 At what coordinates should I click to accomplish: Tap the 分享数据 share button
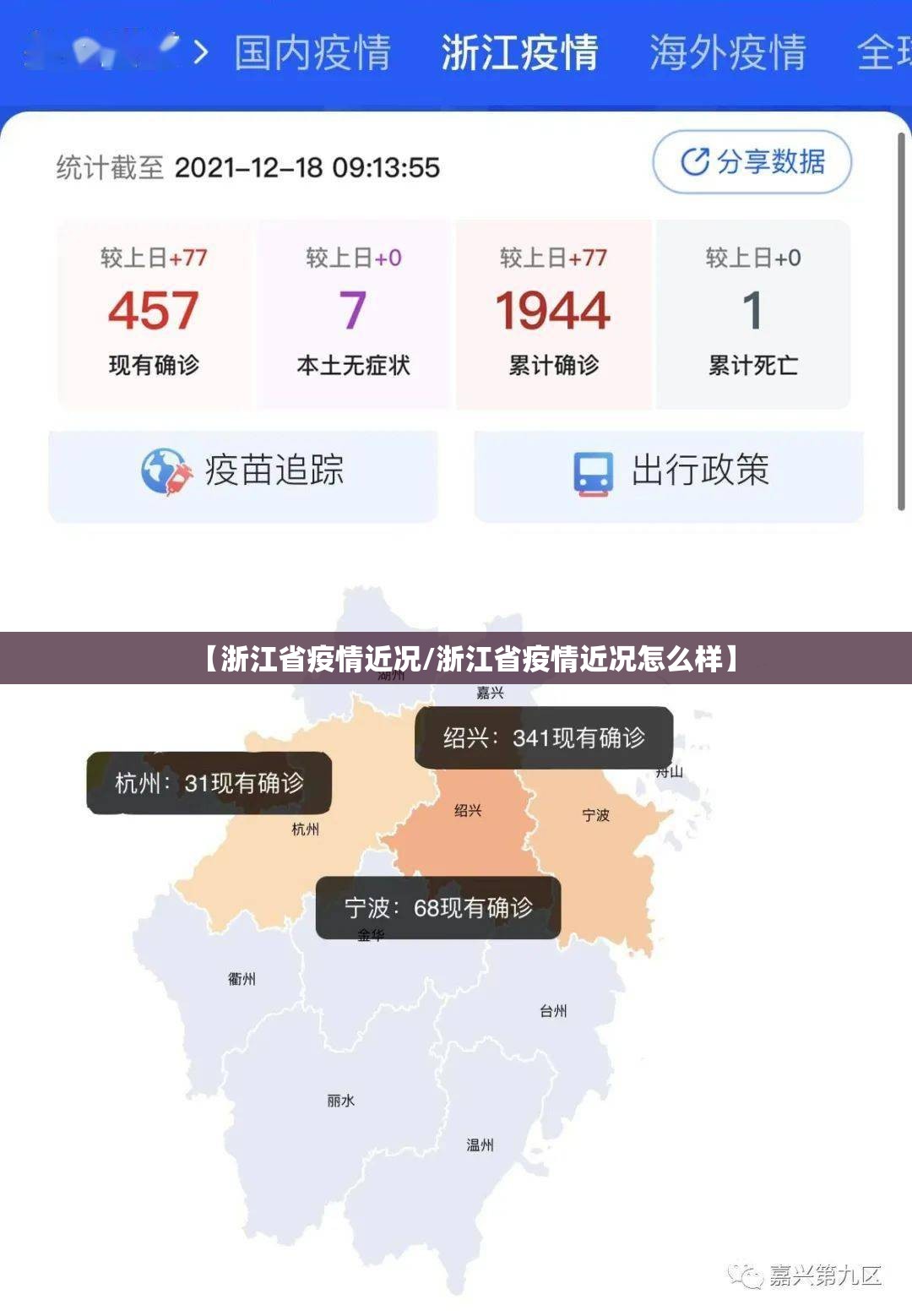(x=752, y=161)
